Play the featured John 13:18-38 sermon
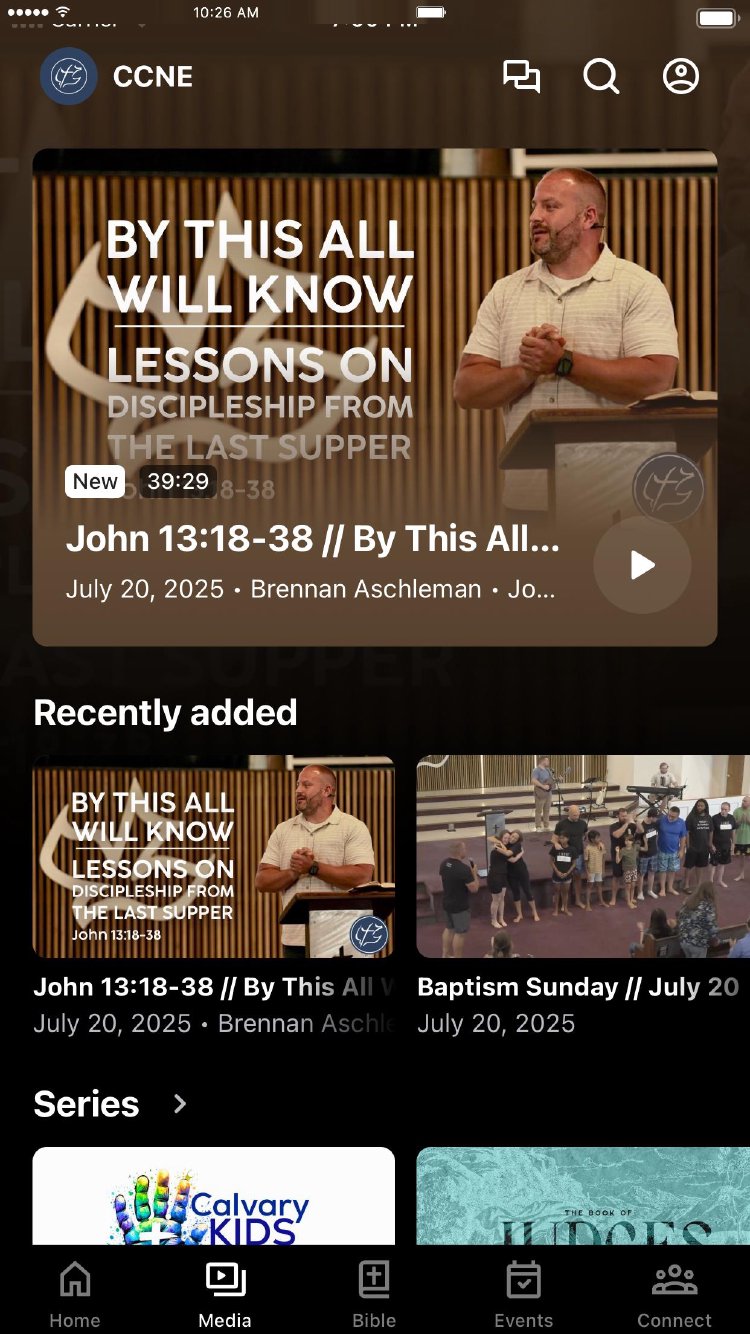This screenshot has width=750, height=1334. tap(642, 565)
